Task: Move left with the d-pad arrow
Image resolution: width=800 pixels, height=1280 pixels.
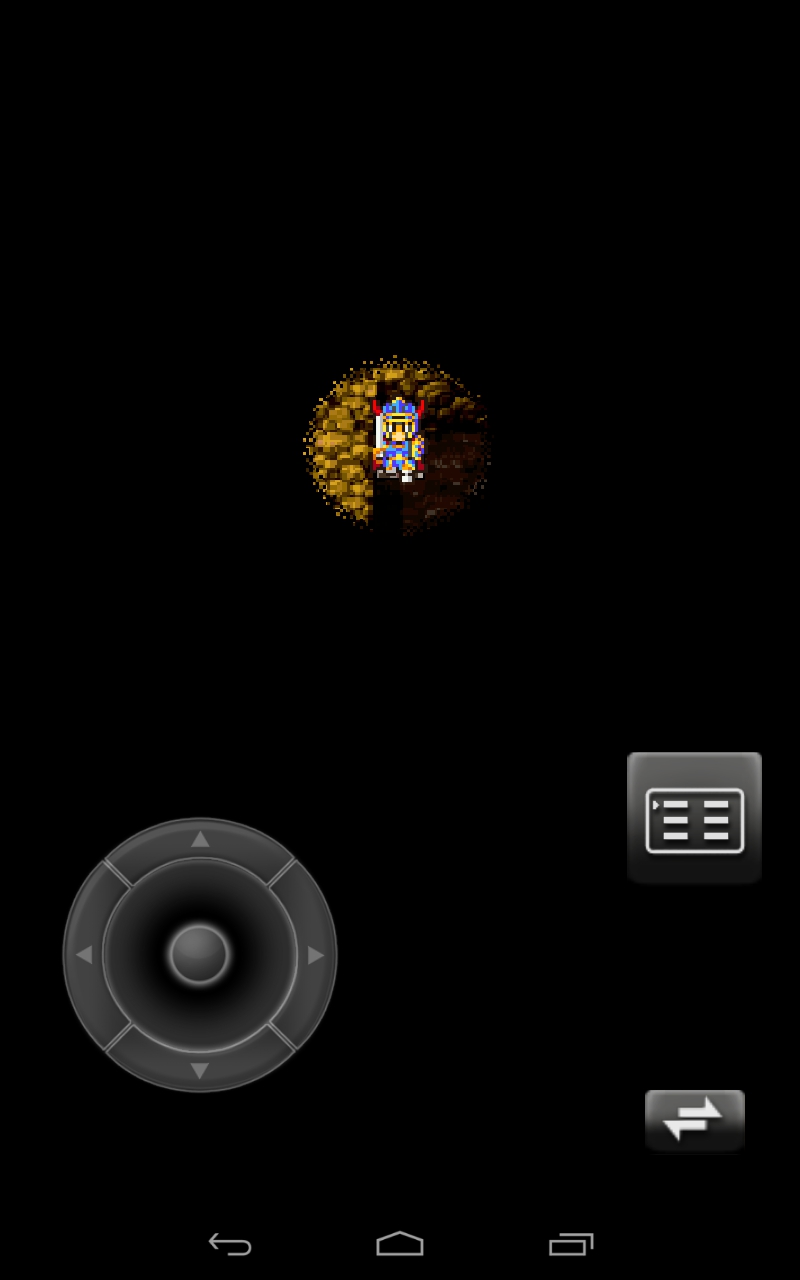Action: [84, 955]
